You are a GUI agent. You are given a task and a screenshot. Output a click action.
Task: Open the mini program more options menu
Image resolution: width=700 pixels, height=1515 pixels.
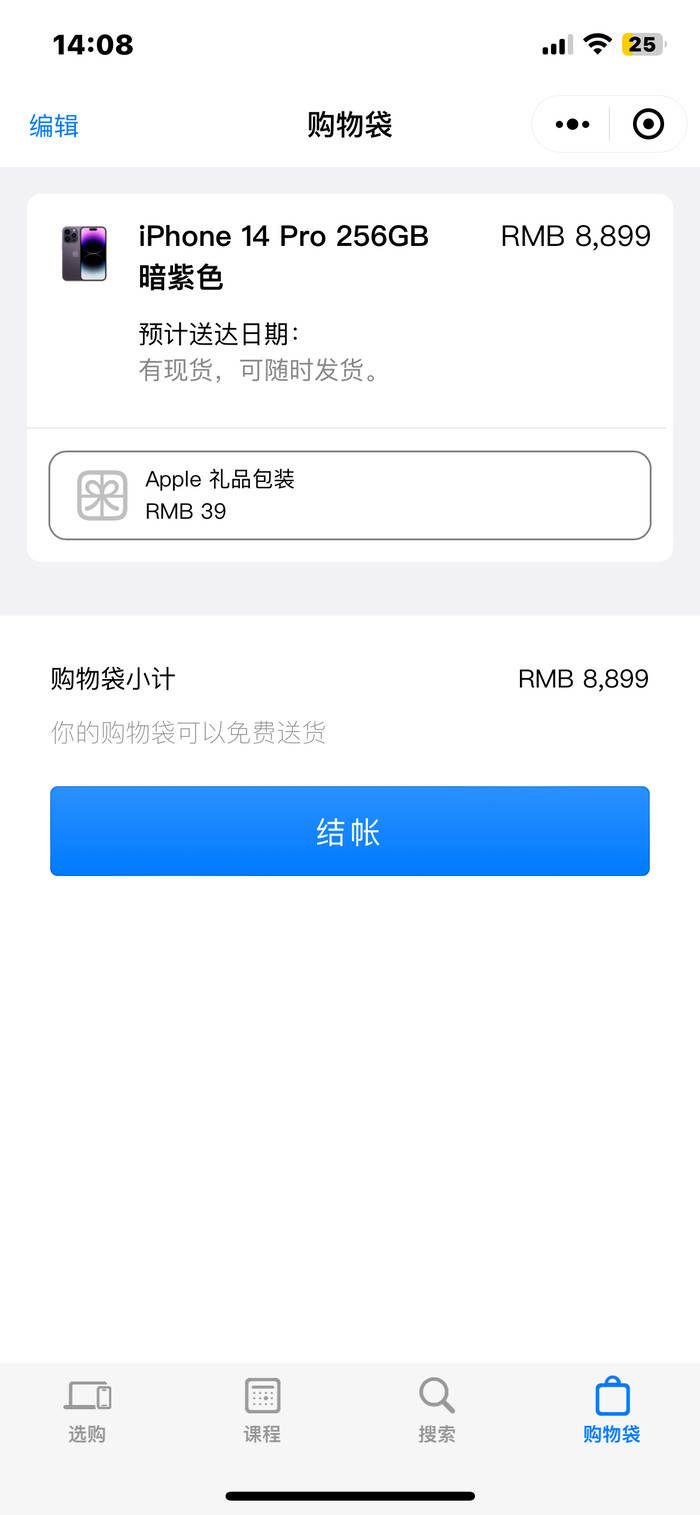(x=572, y=125)
